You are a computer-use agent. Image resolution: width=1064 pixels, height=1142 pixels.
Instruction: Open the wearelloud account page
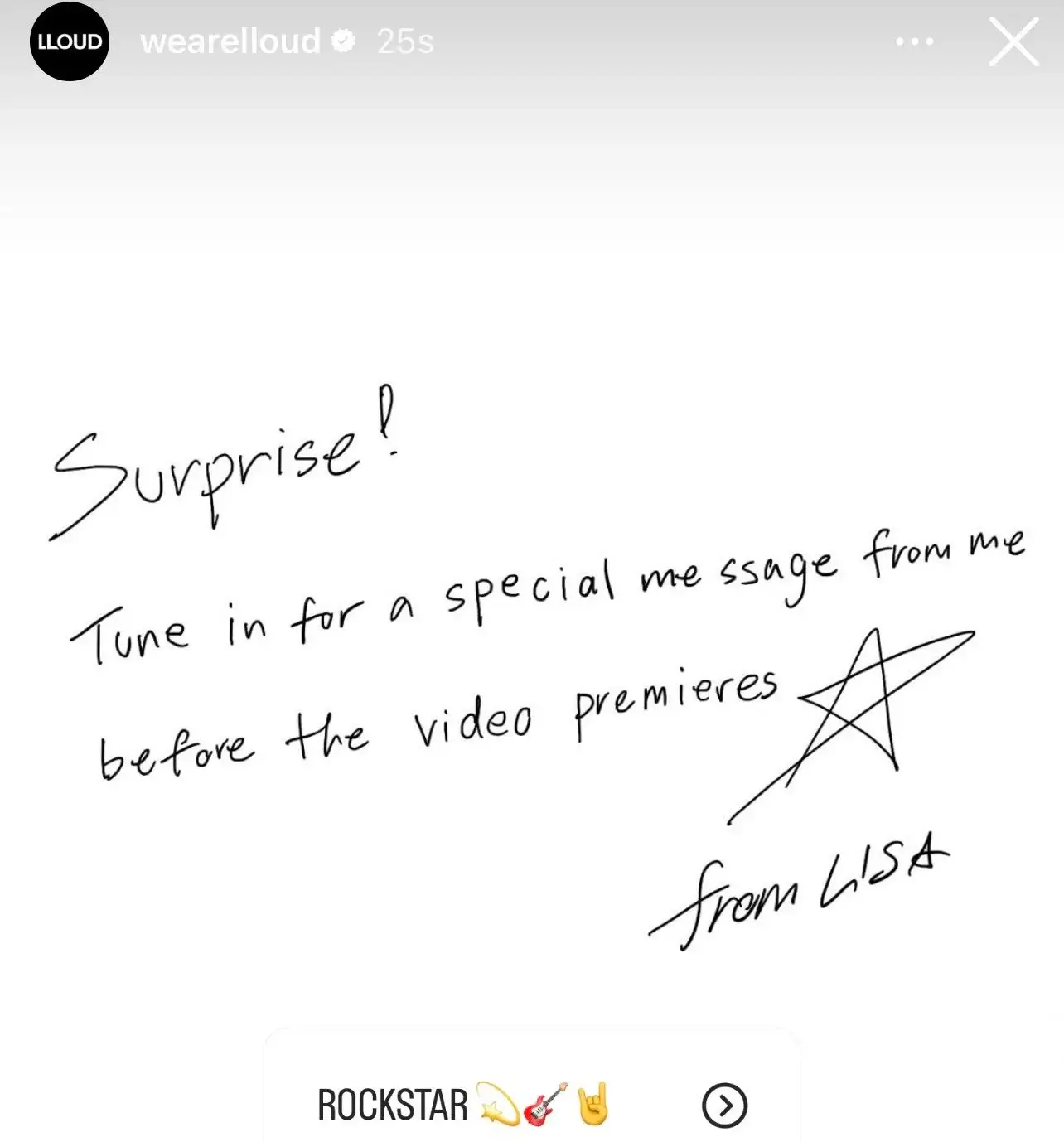232,40
